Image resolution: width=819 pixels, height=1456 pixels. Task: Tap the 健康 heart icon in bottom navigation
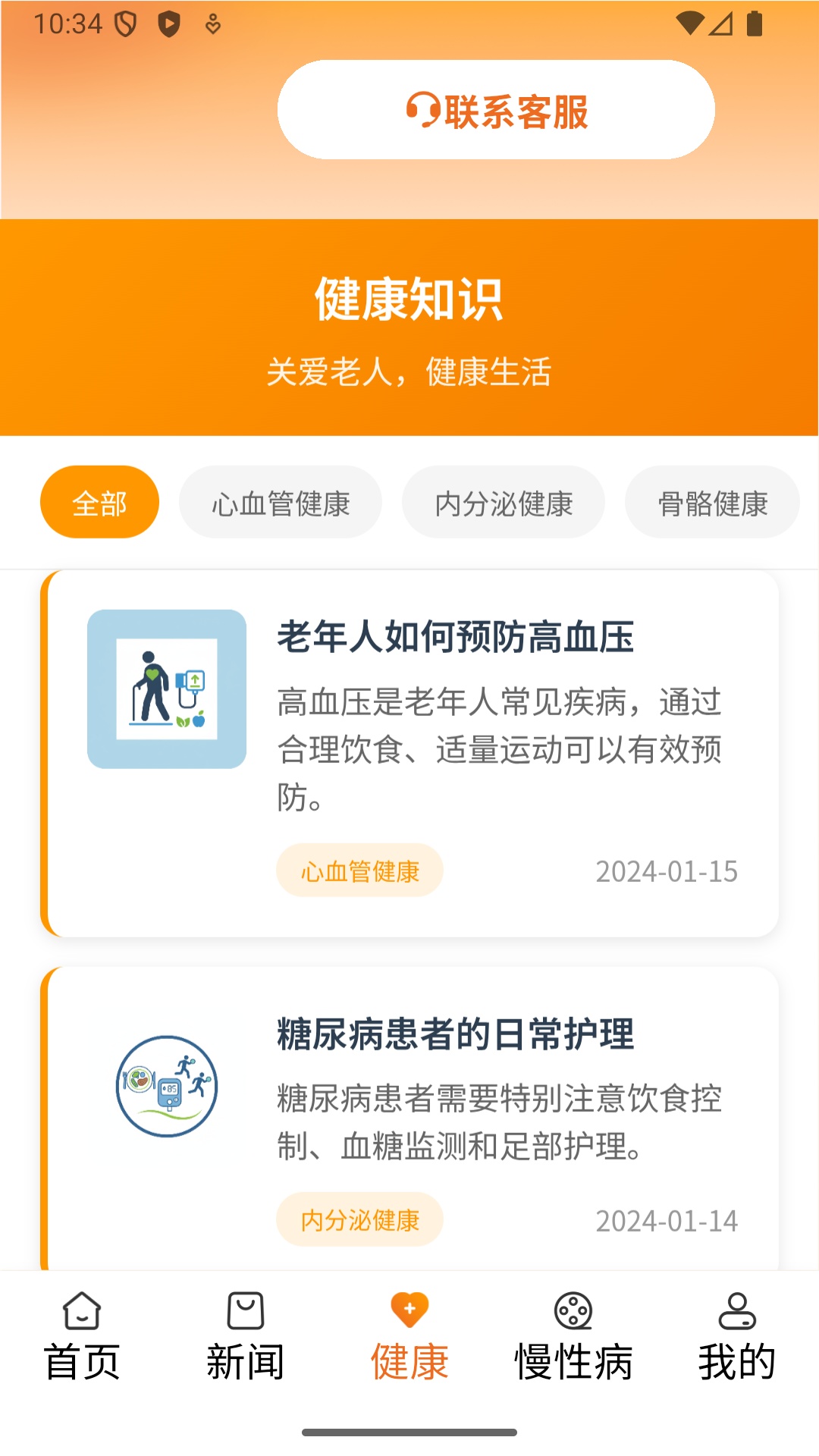[409, 1307]
